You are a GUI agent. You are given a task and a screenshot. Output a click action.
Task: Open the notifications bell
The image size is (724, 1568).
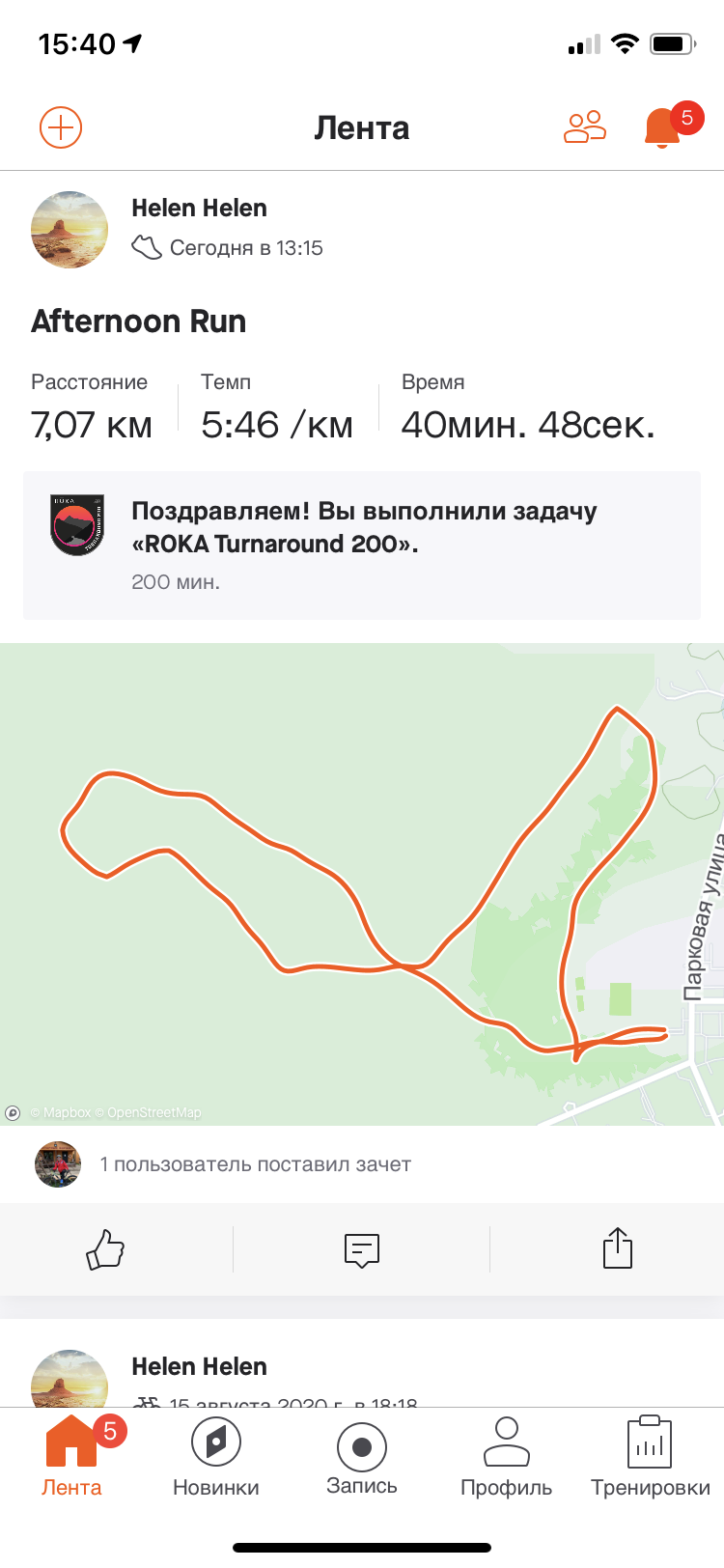[x=663, y=127]
